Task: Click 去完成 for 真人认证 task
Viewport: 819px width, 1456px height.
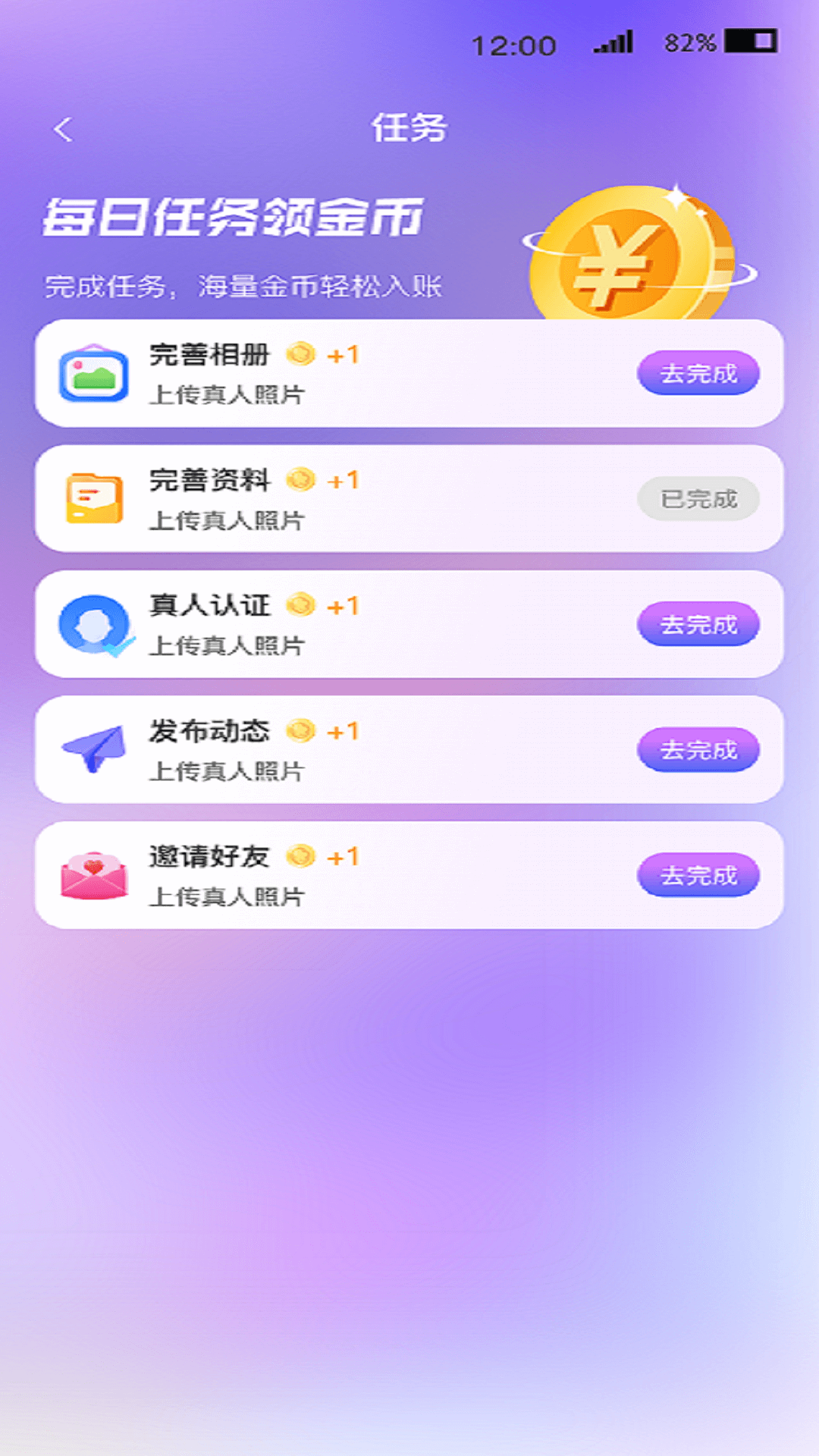Action: (697, 623)
